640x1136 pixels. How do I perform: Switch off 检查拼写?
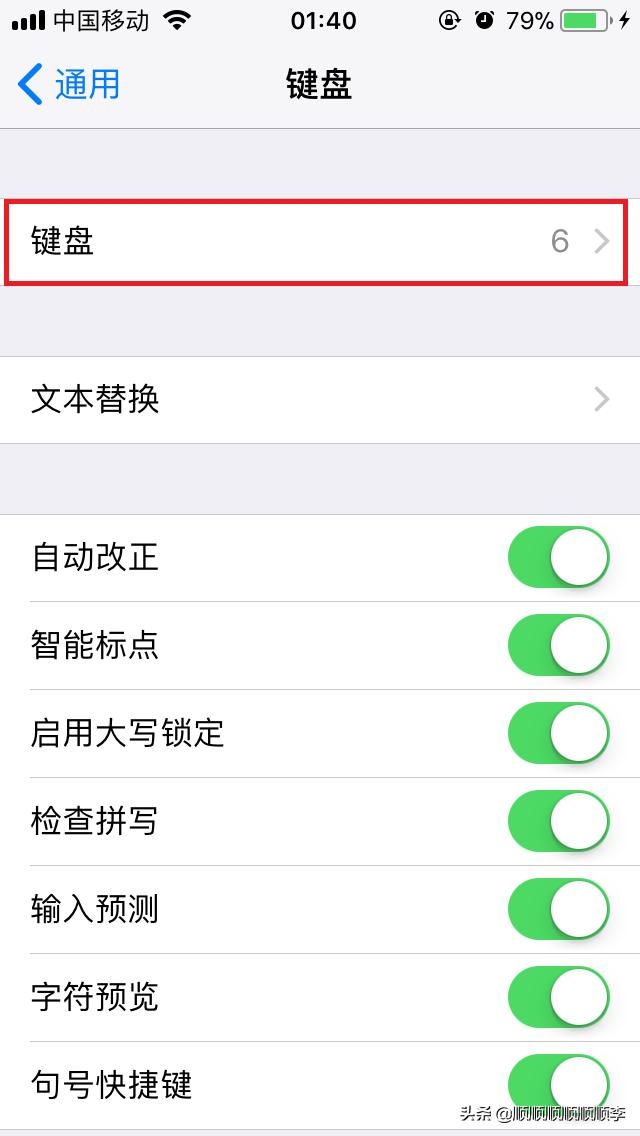[x=558, y=821]
